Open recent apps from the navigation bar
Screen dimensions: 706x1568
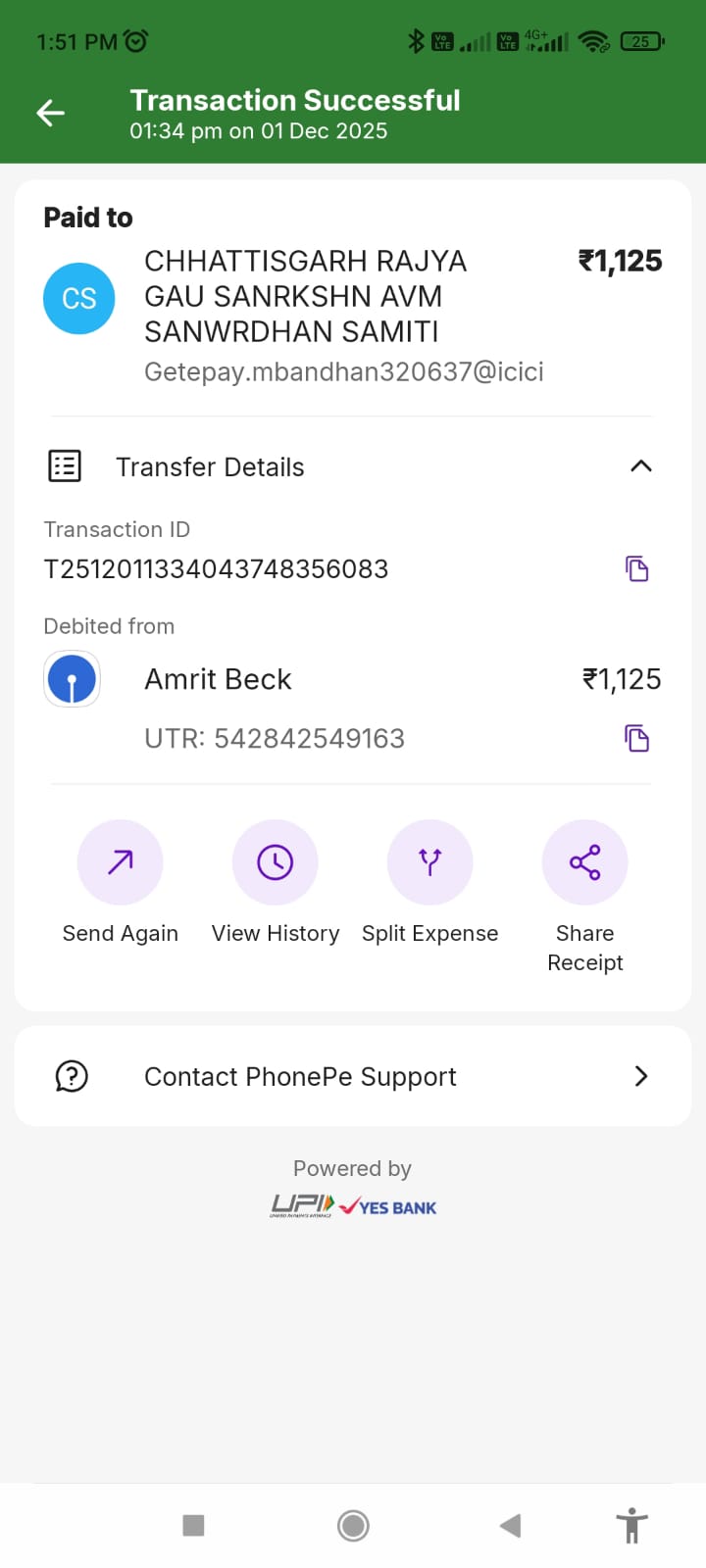193,1525
